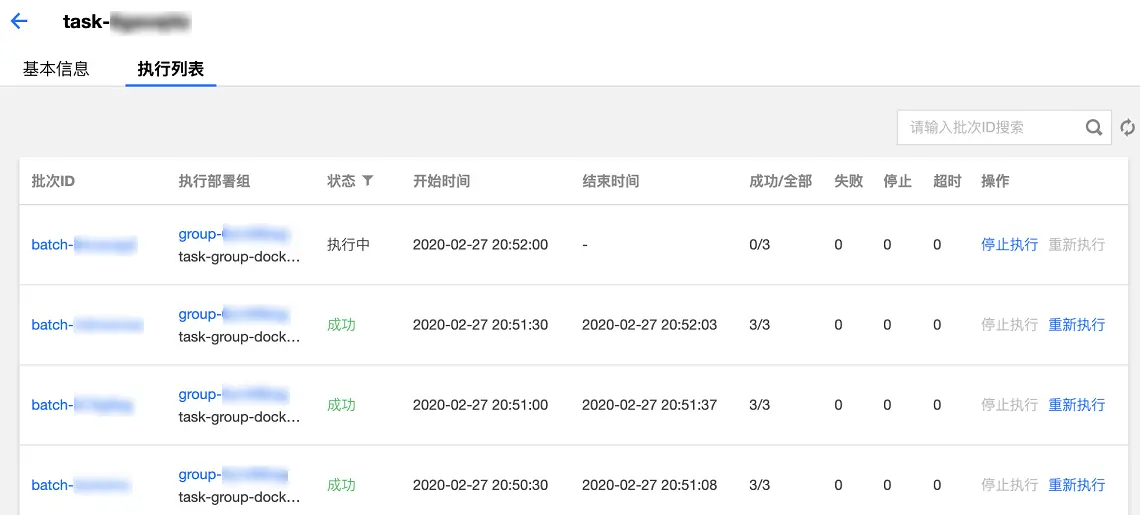This screenshot has width=1140, height=515.
Task: Tap 重新执行 for the batch started 20:50:30
Action: tap(1076, 485)
